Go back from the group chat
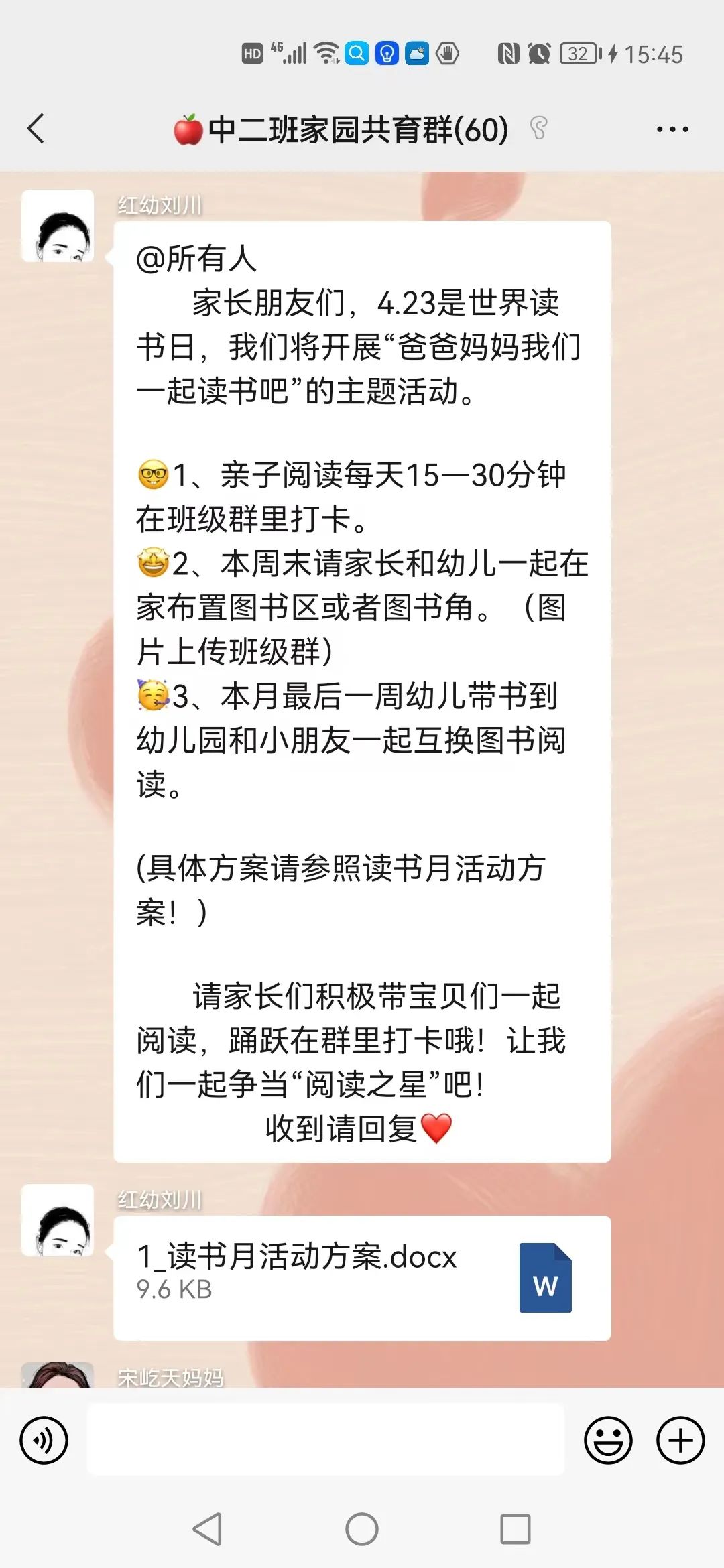 pos(36,129)
